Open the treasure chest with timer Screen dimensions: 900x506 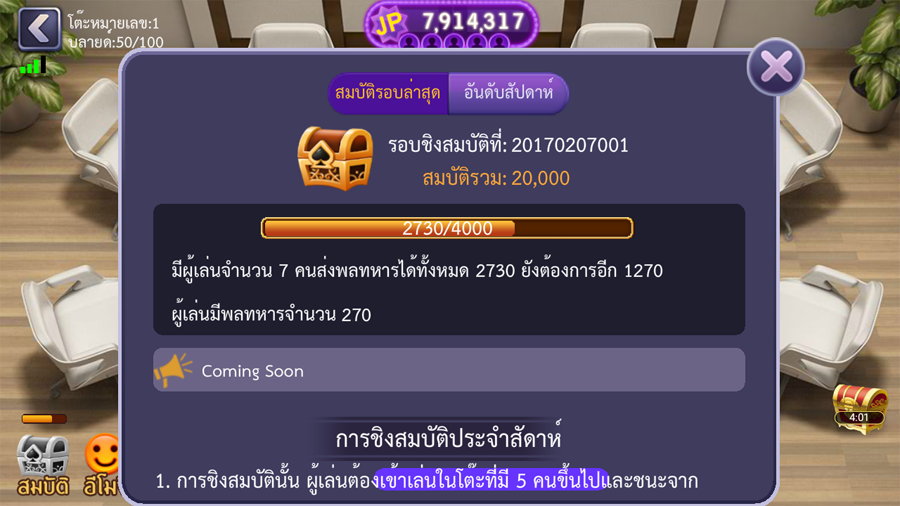(859, 407)
